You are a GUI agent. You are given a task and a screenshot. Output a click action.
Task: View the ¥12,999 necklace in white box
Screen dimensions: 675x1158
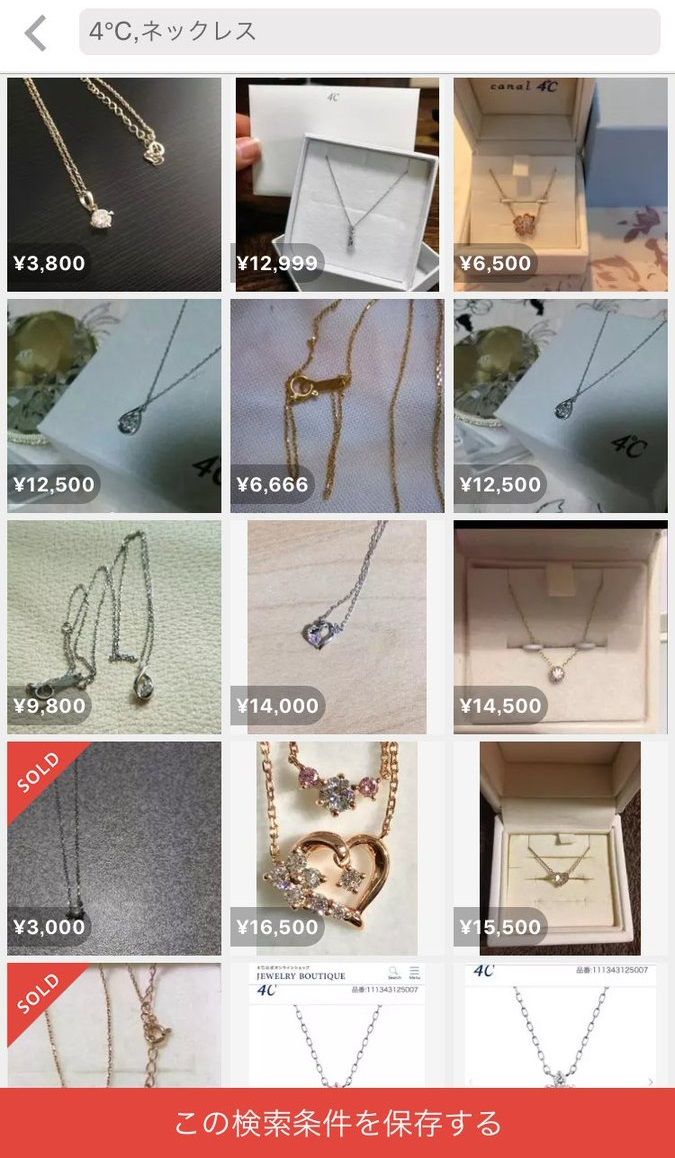tap(337, 185)
